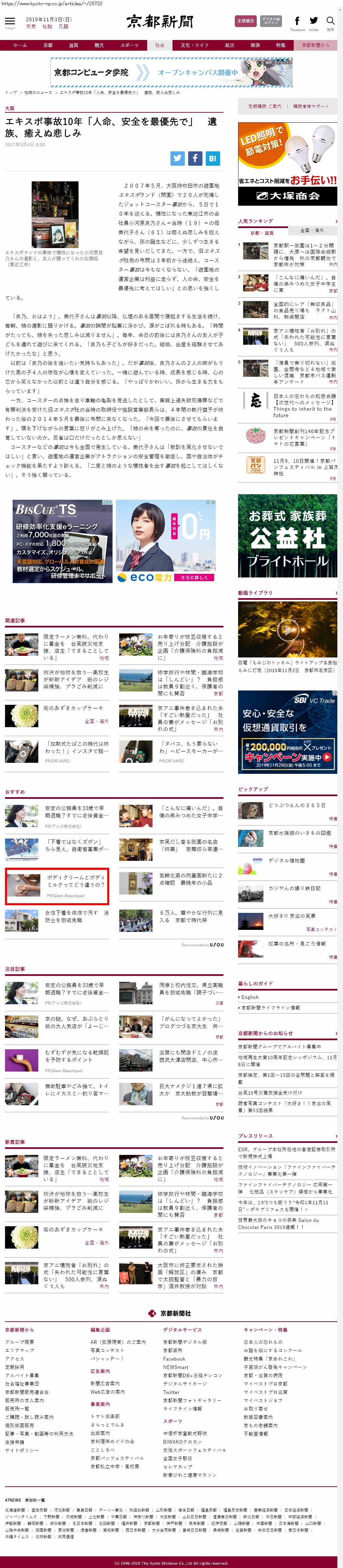Select the 文化・ライフ nav tab

[x=194, y=45]
